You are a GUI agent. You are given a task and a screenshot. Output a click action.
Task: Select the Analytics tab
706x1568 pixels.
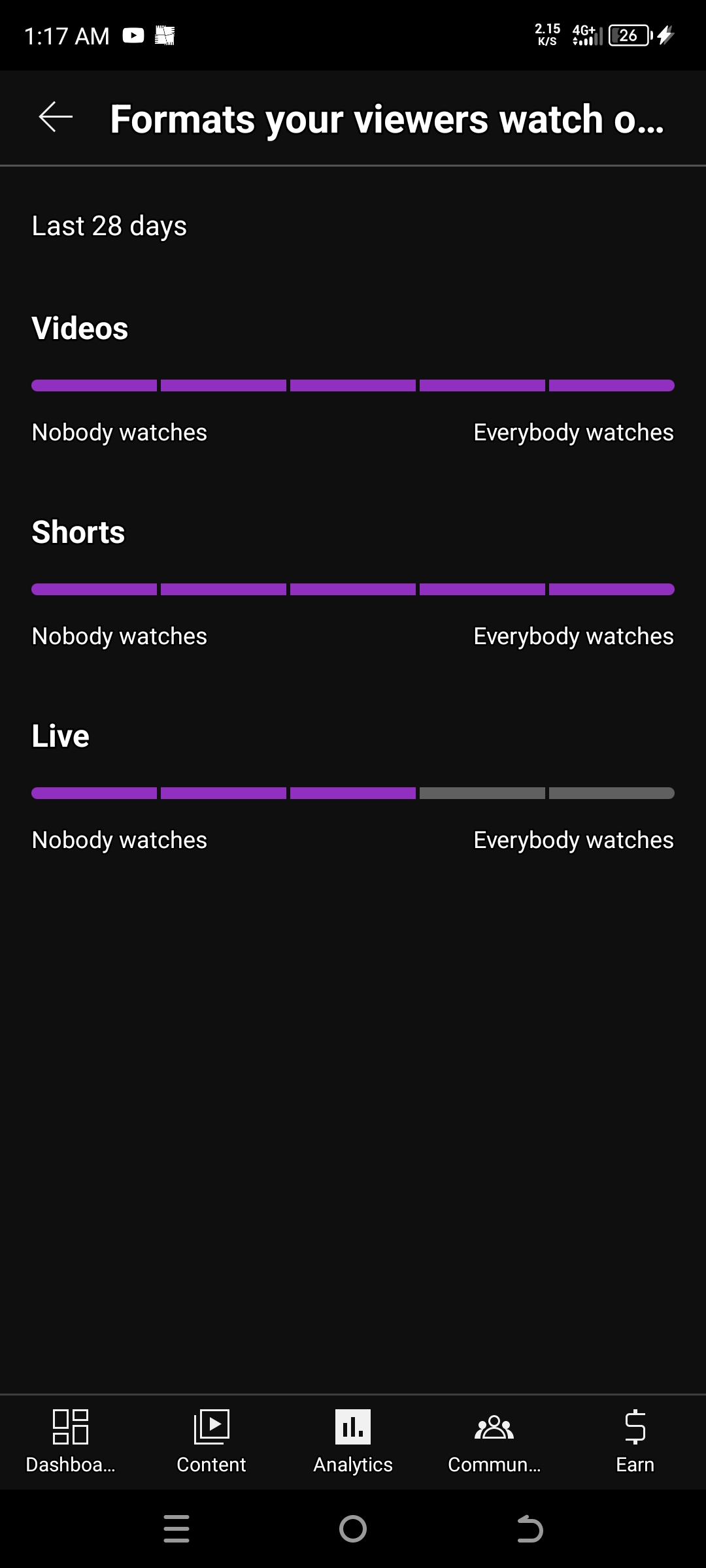(x=353, y=1441)
